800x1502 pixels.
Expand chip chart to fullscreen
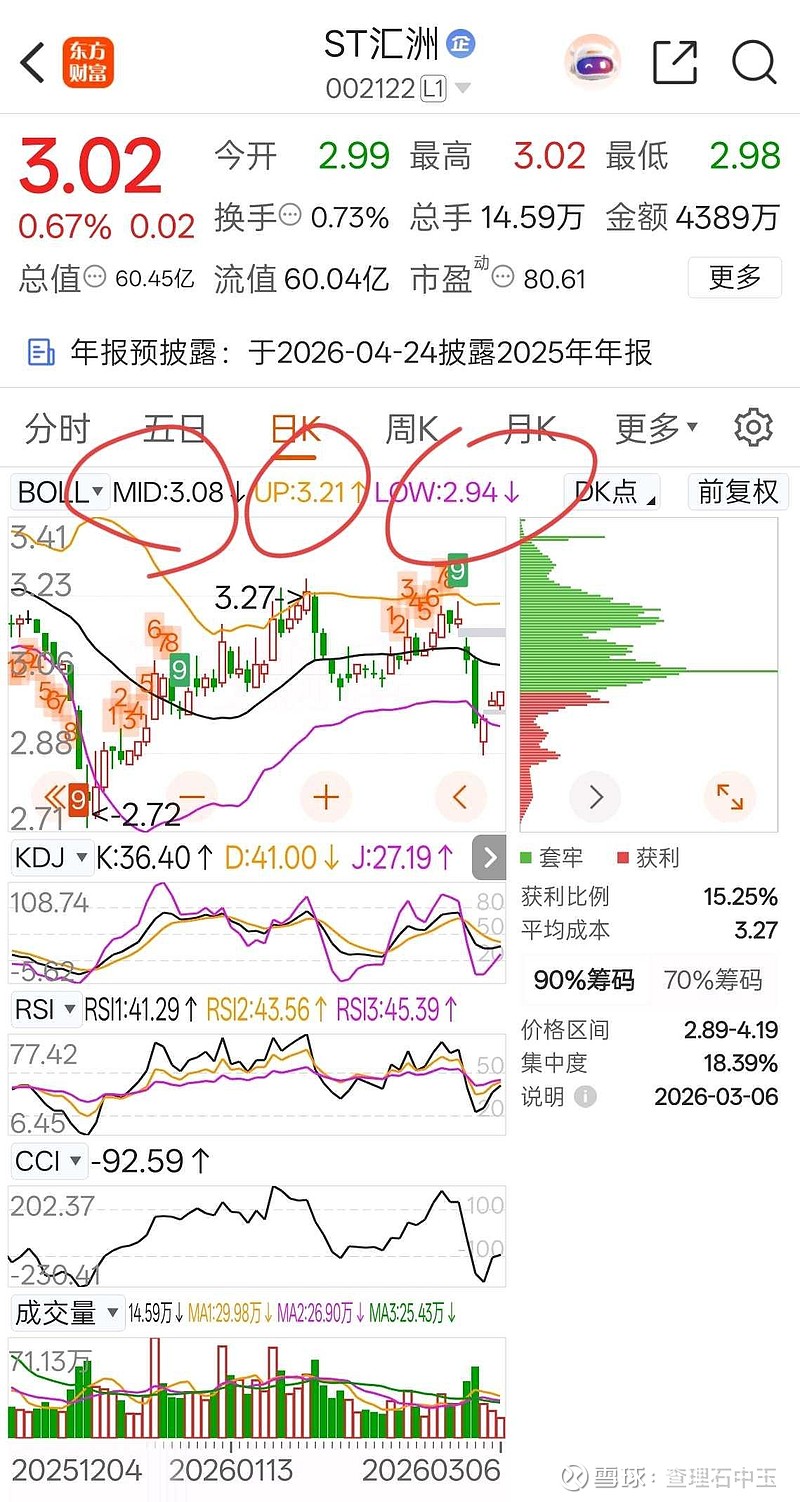click(x=729, y=797)
